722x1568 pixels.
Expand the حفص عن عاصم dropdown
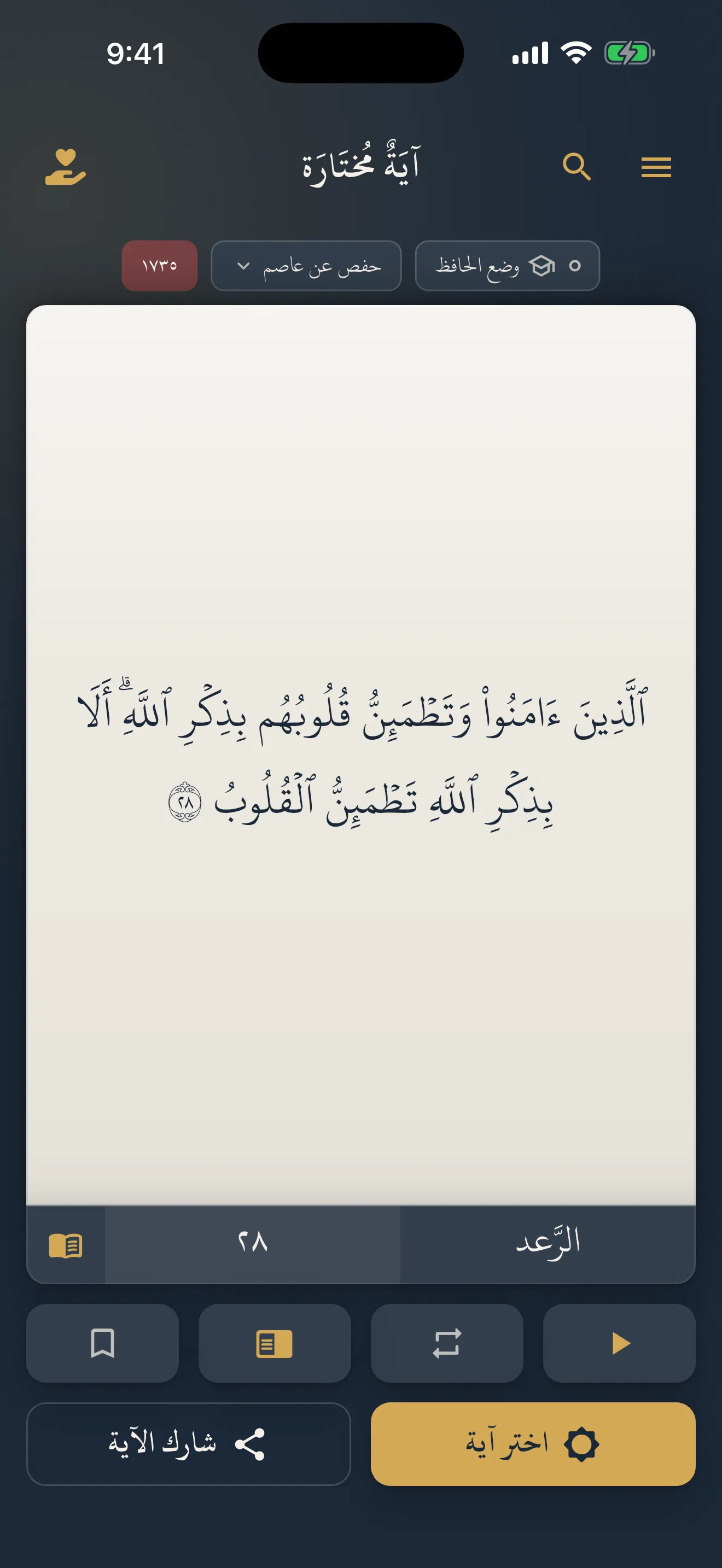(306, 265)
